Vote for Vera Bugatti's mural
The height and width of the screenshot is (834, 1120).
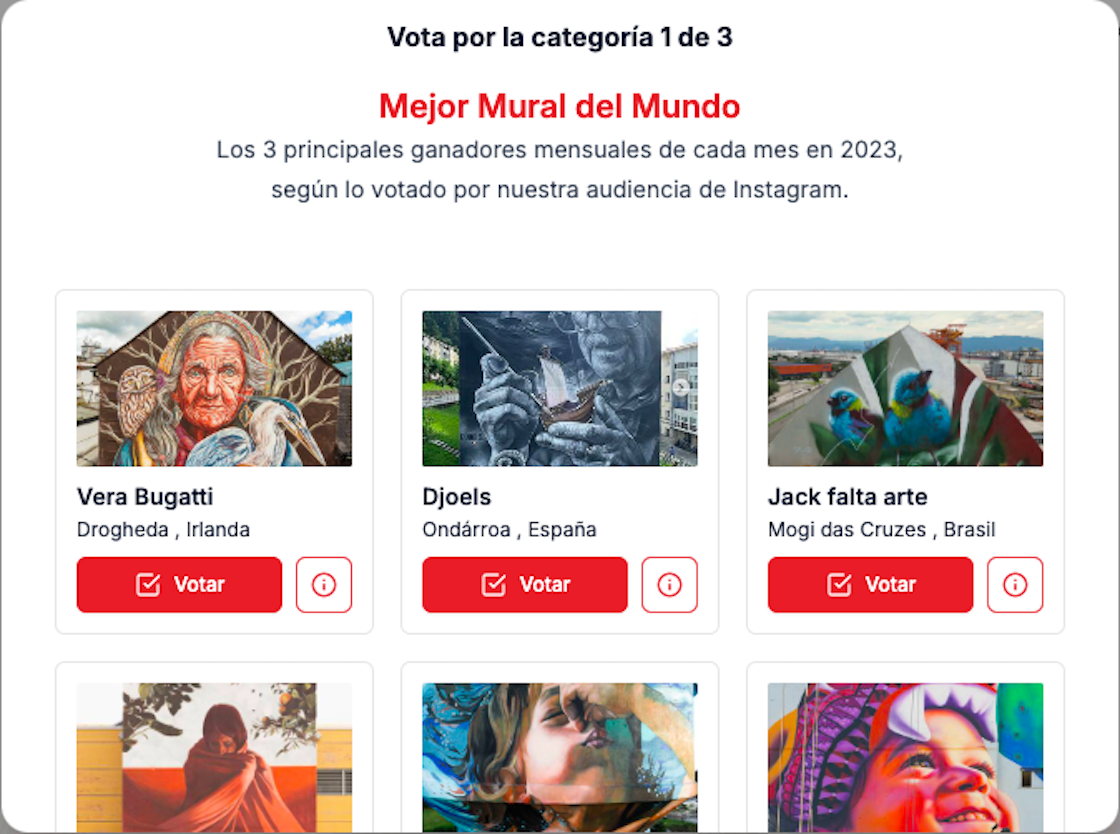tap(179, 585)
